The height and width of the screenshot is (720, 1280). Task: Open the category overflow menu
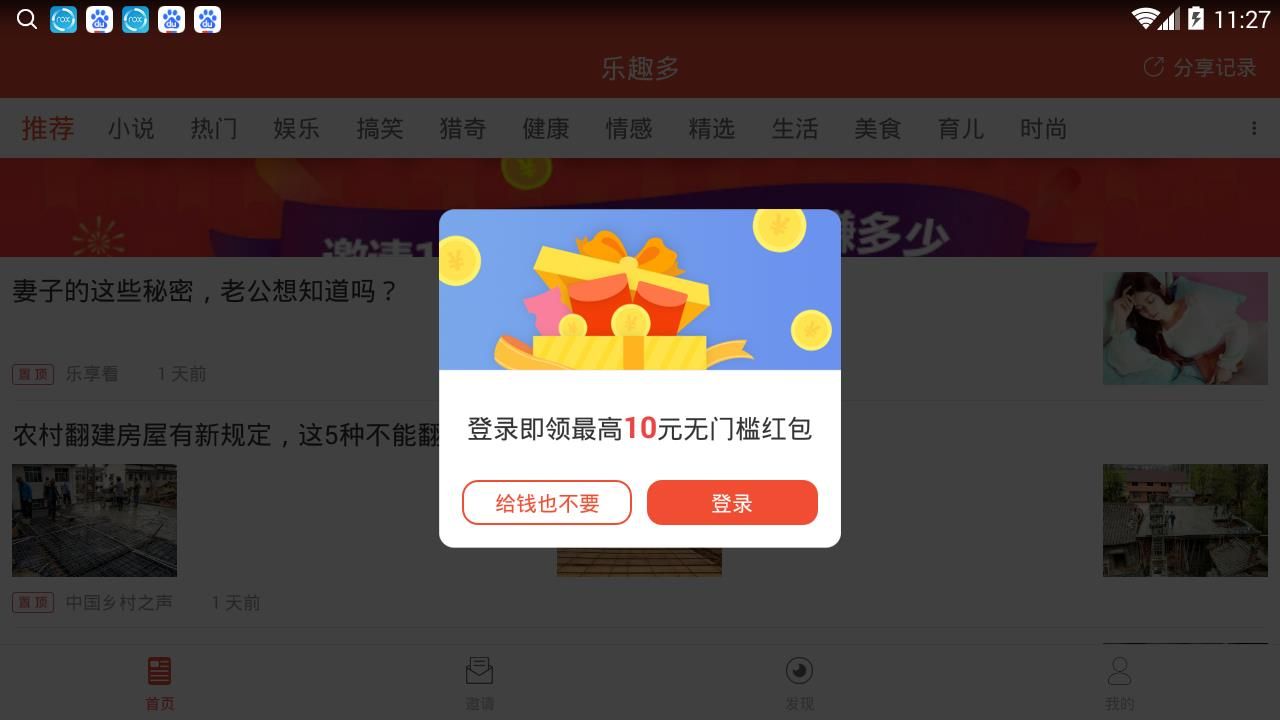tap(1254, 128)
